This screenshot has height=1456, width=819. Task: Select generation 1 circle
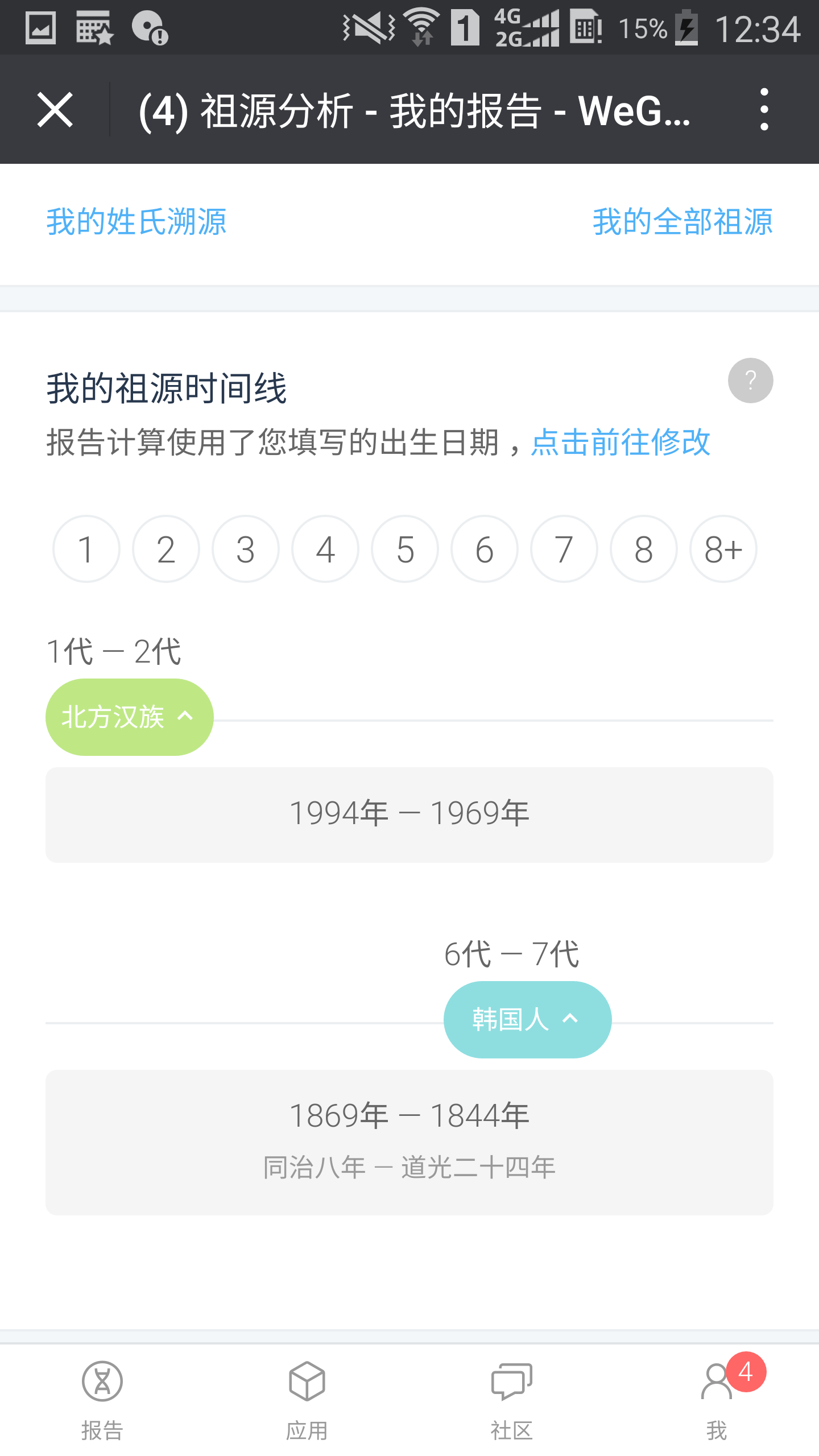coord(86,549)
